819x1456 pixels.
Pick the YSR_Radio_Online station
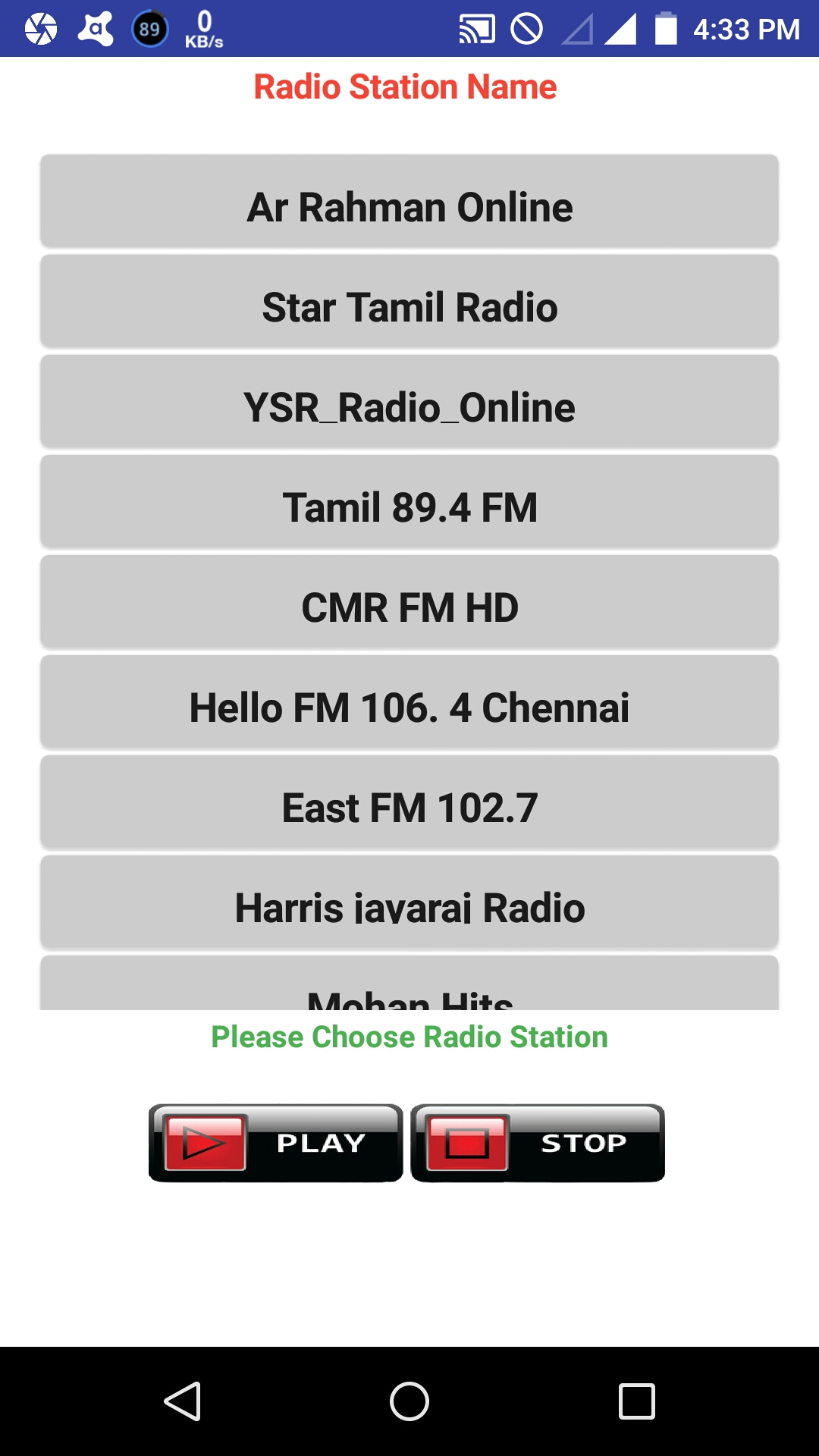coord(409,402)
